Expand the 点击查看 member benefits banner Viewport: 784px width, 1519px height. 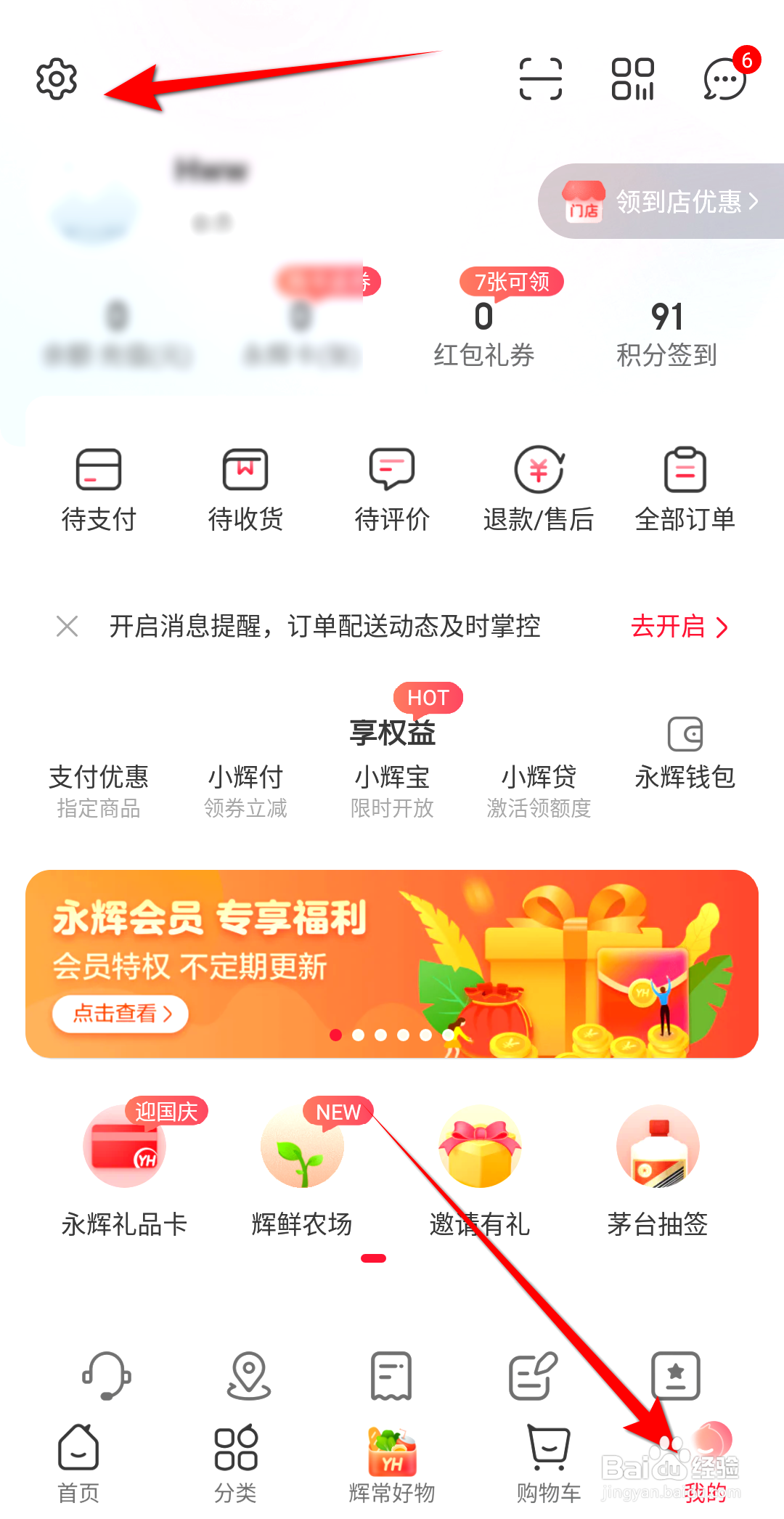120,1014
